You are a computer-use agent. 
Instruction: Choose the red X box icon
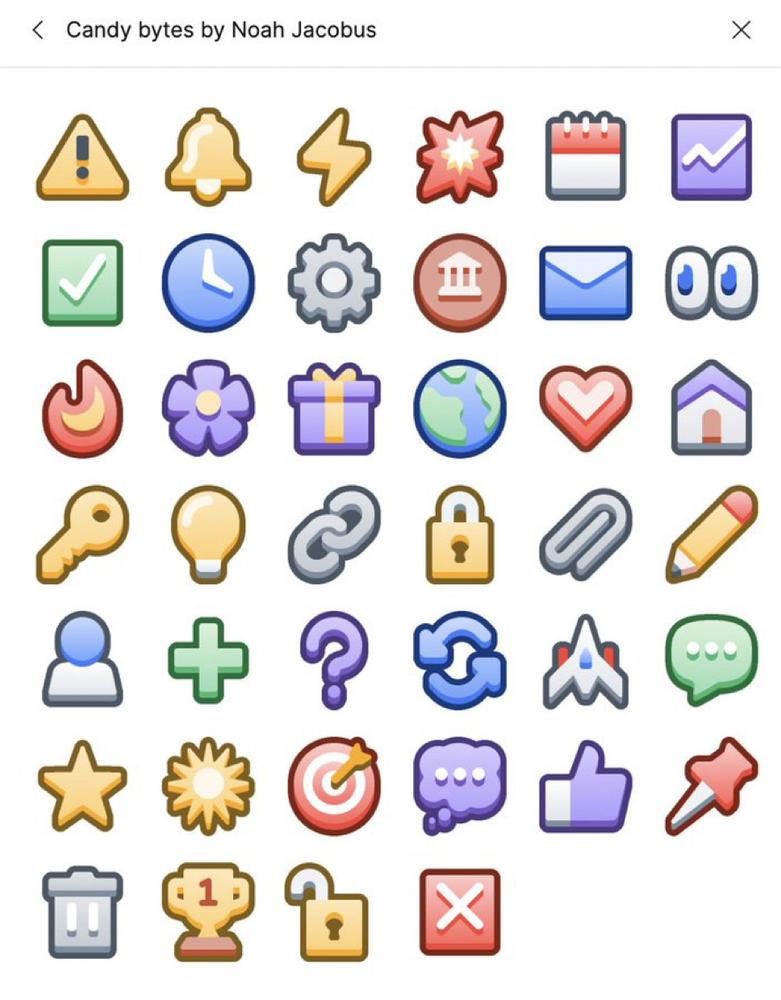point(460,911)
